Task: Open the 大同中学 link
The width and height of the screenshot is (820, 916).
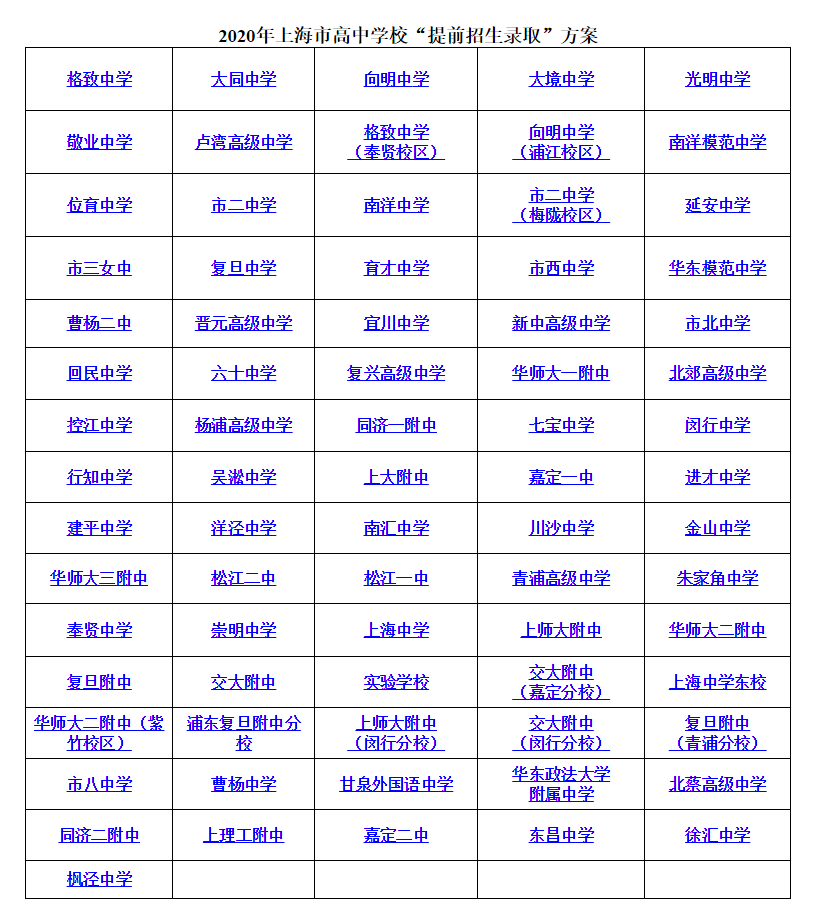Action: tap(243, 80)
